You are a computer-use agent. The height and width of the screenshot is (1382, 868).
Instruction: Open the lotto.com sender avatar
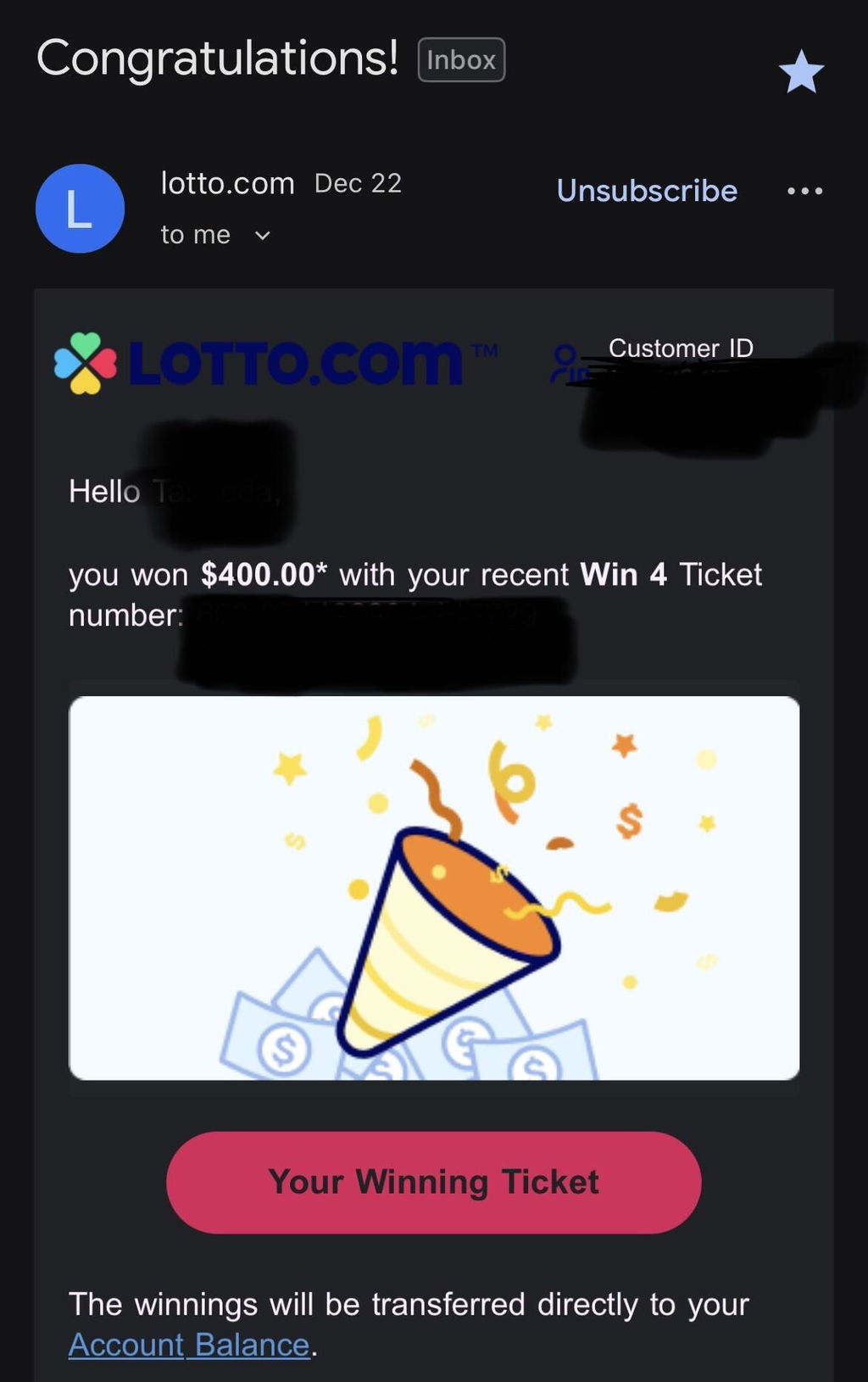[x=80, y=209]
